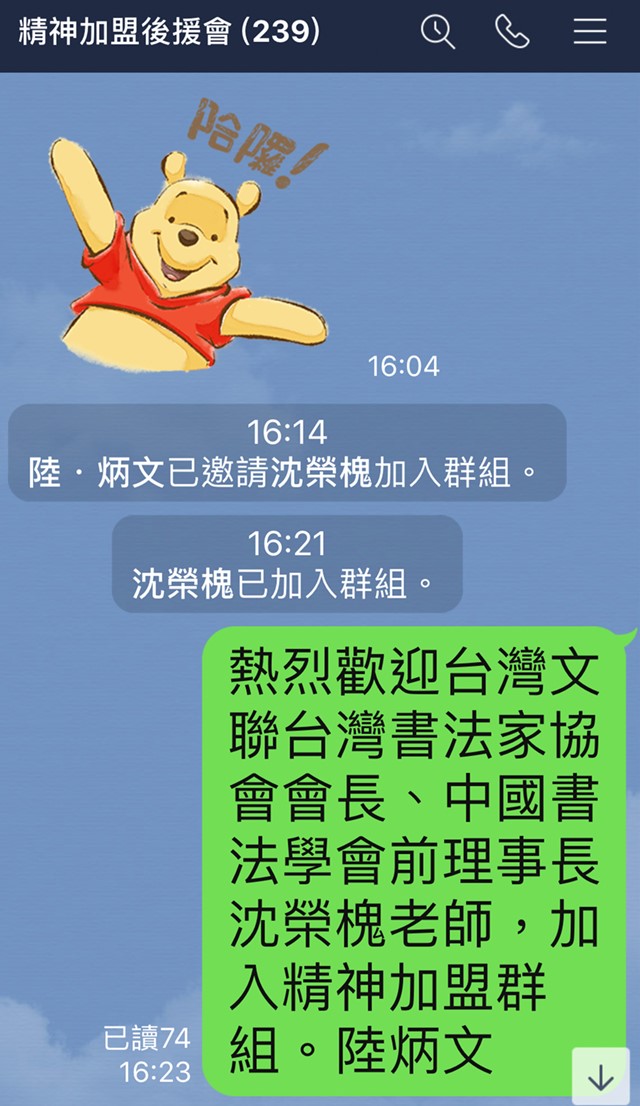This screenshot has height=1106, width=640.
Task: Start a group voice call
Action: [x=512, y=32]
